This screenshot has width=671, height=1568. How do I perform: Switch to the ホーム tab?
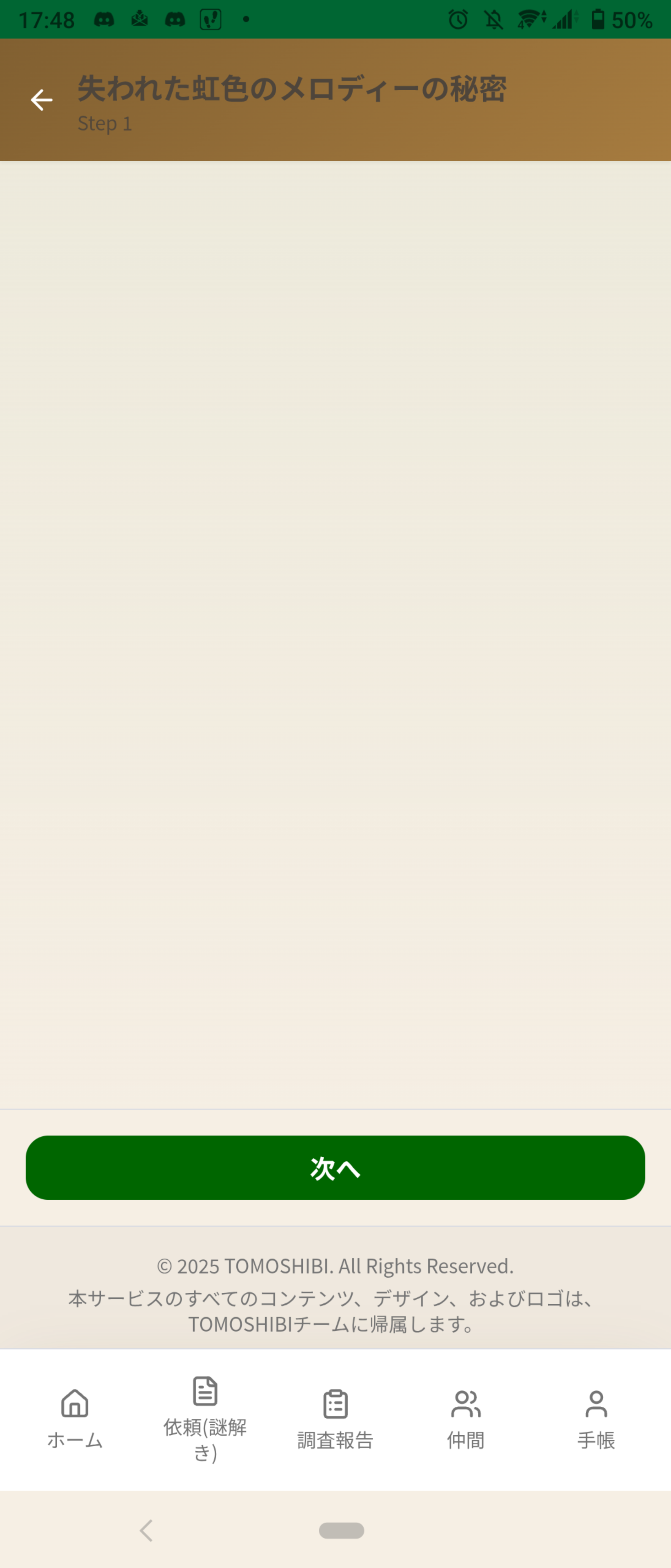[75, 1419]
